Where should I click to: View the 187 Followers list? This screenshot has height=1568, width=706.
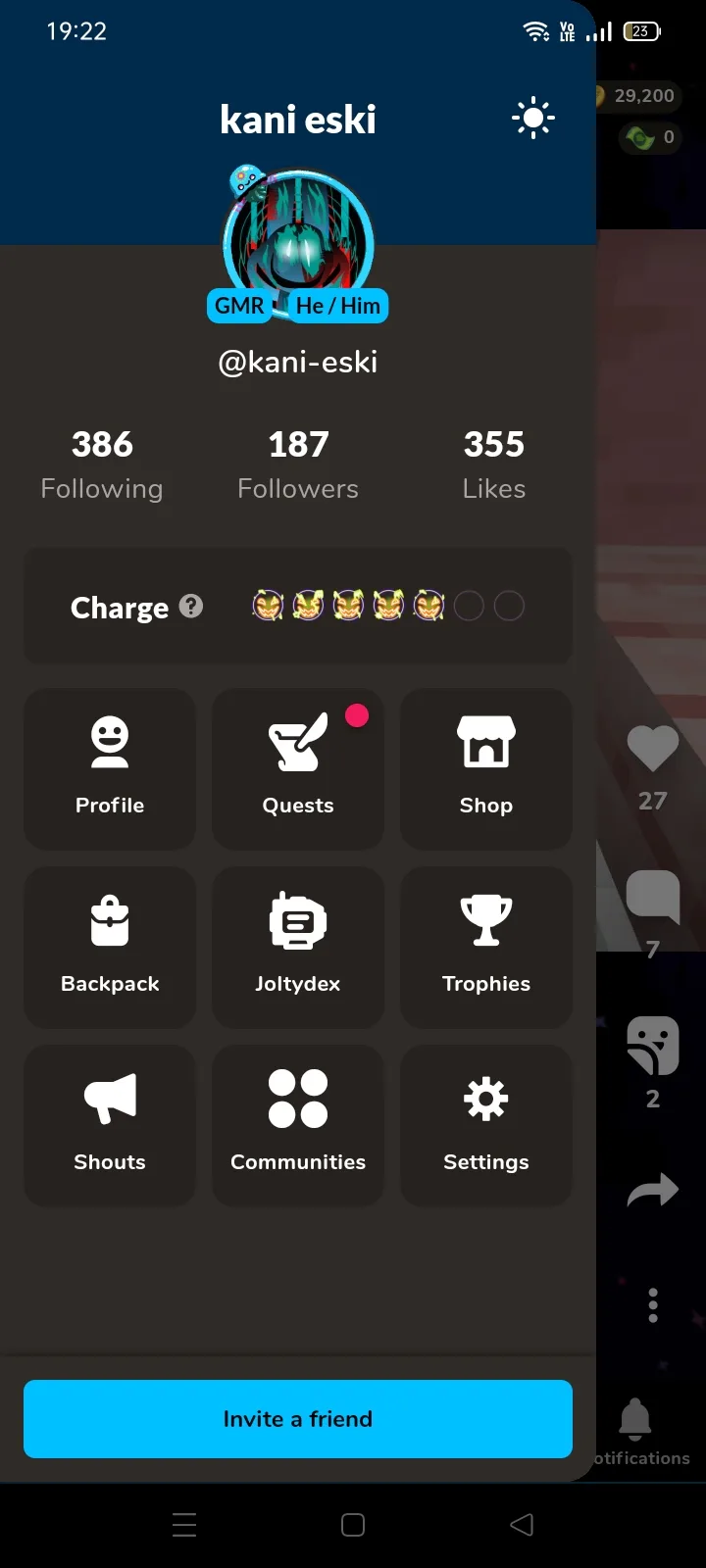coord(298,465)
